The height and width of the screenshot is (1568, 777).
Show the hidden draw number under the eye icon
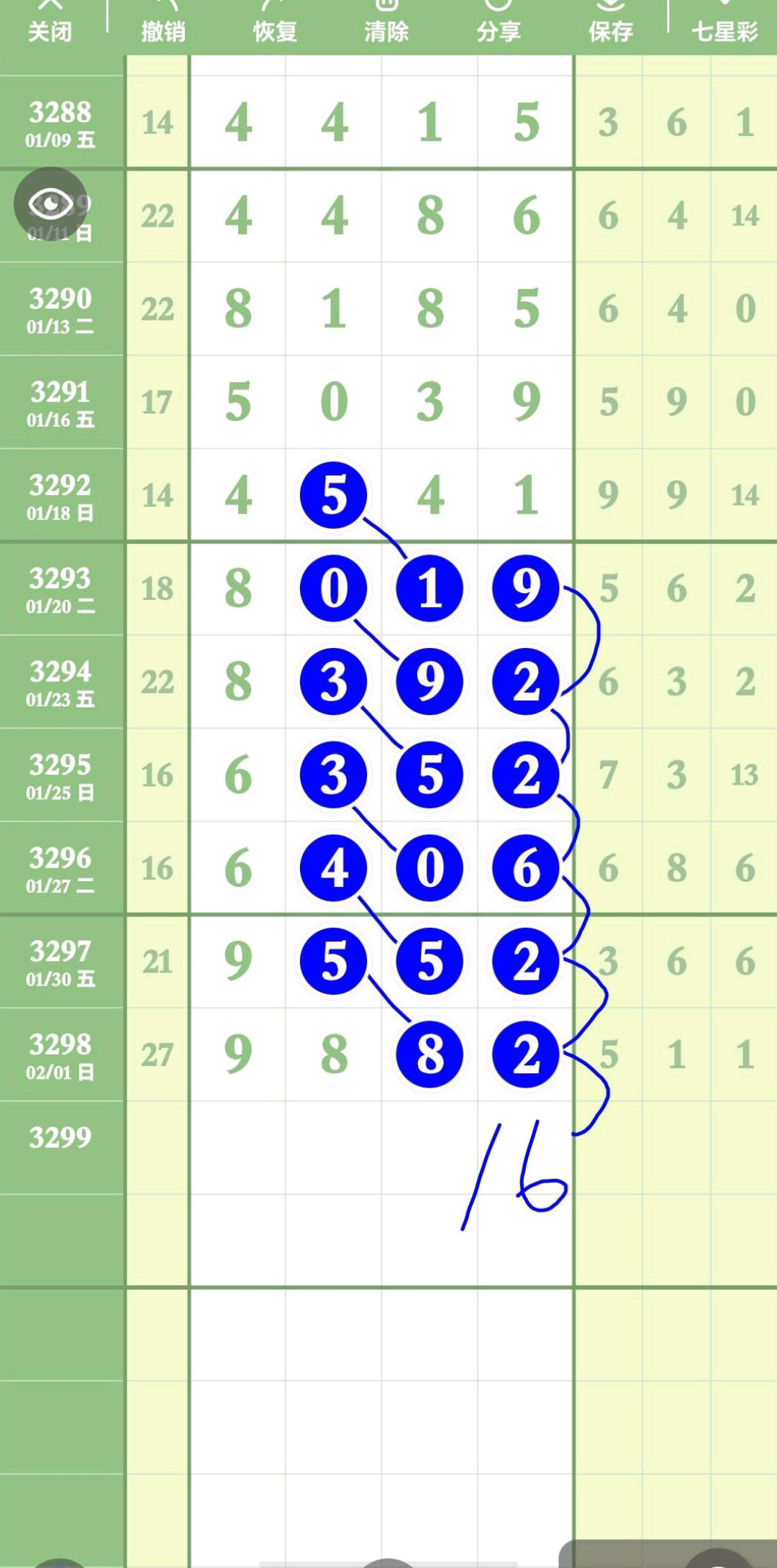pos(50,203)
